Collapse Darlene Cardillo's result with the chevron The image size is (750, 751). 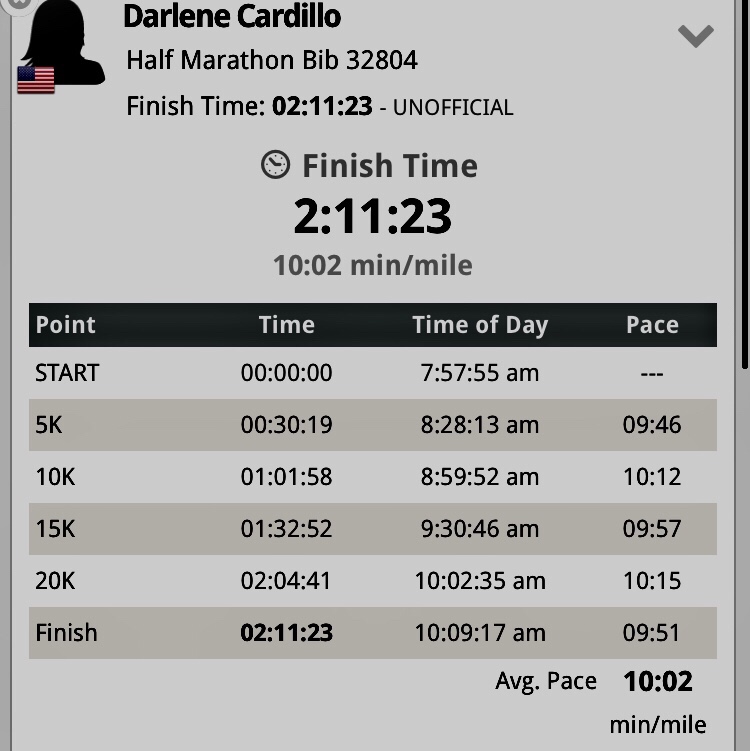(695, 37)
